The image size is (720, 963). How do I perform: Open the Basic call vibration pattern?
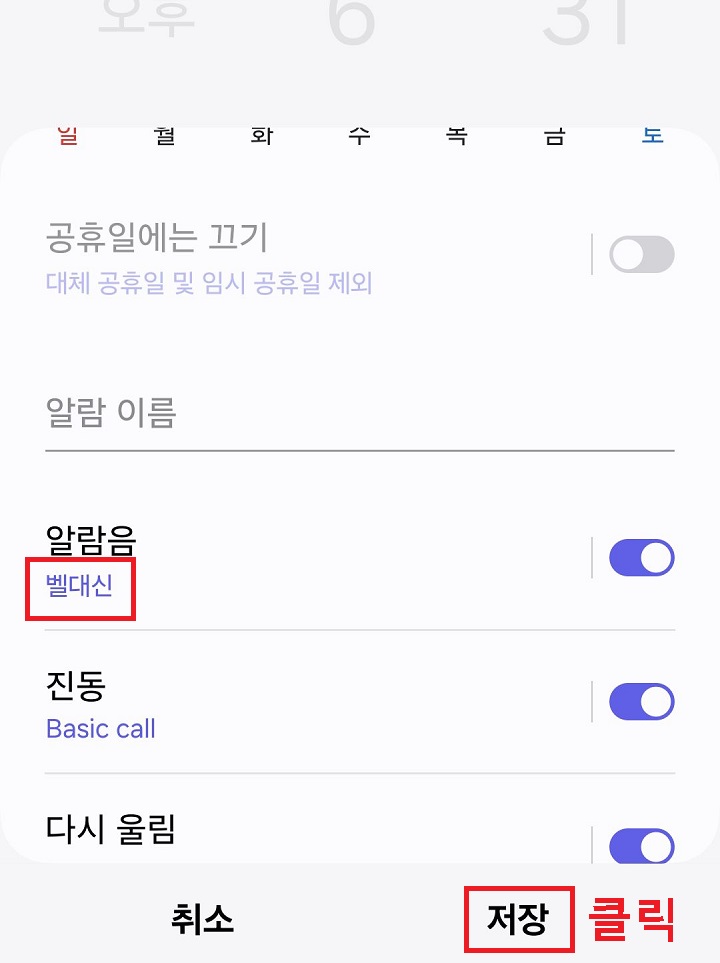[x=101, y=729]
